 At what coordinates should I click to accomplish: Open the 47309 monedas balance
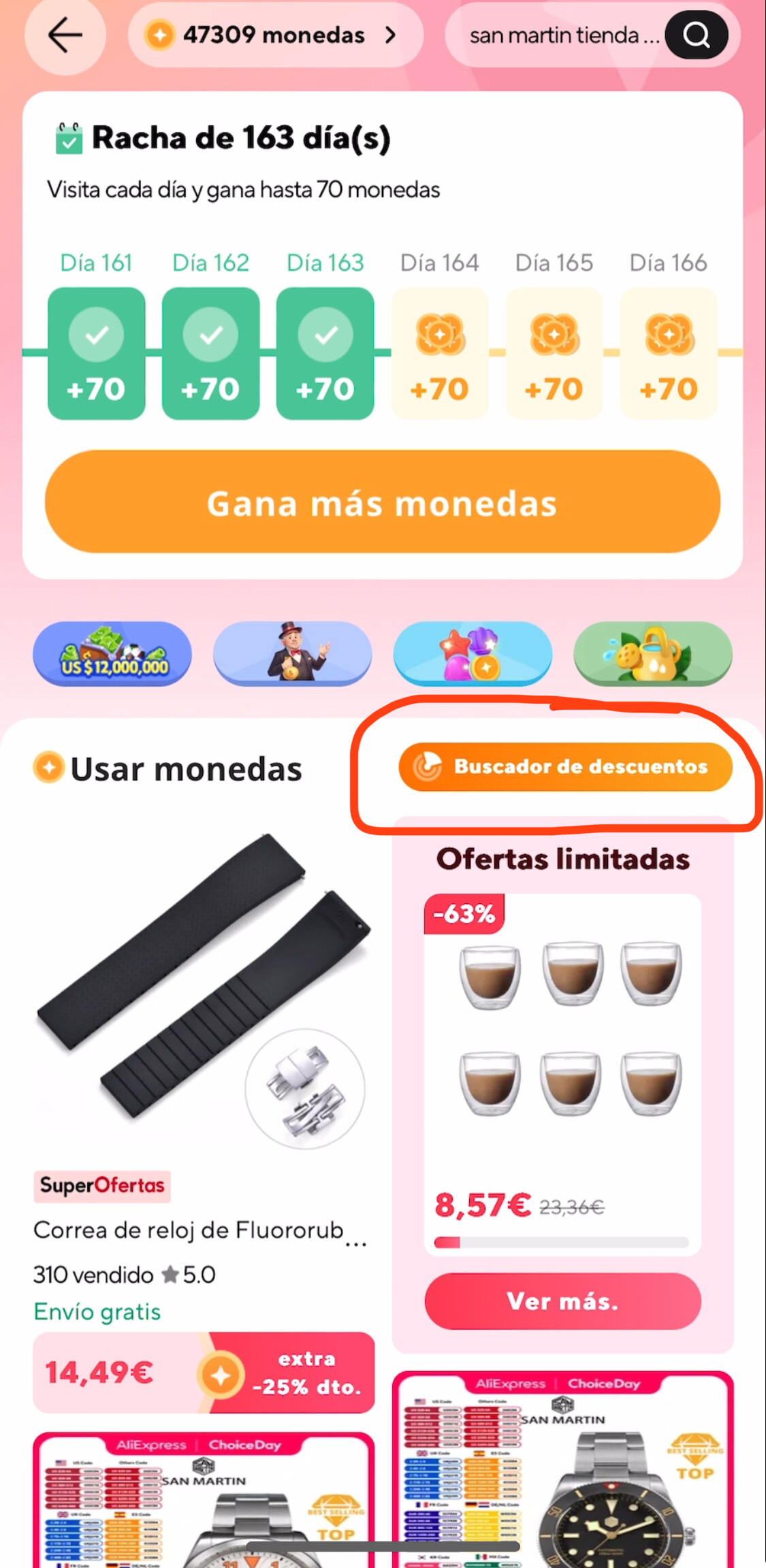pos(275,35)
